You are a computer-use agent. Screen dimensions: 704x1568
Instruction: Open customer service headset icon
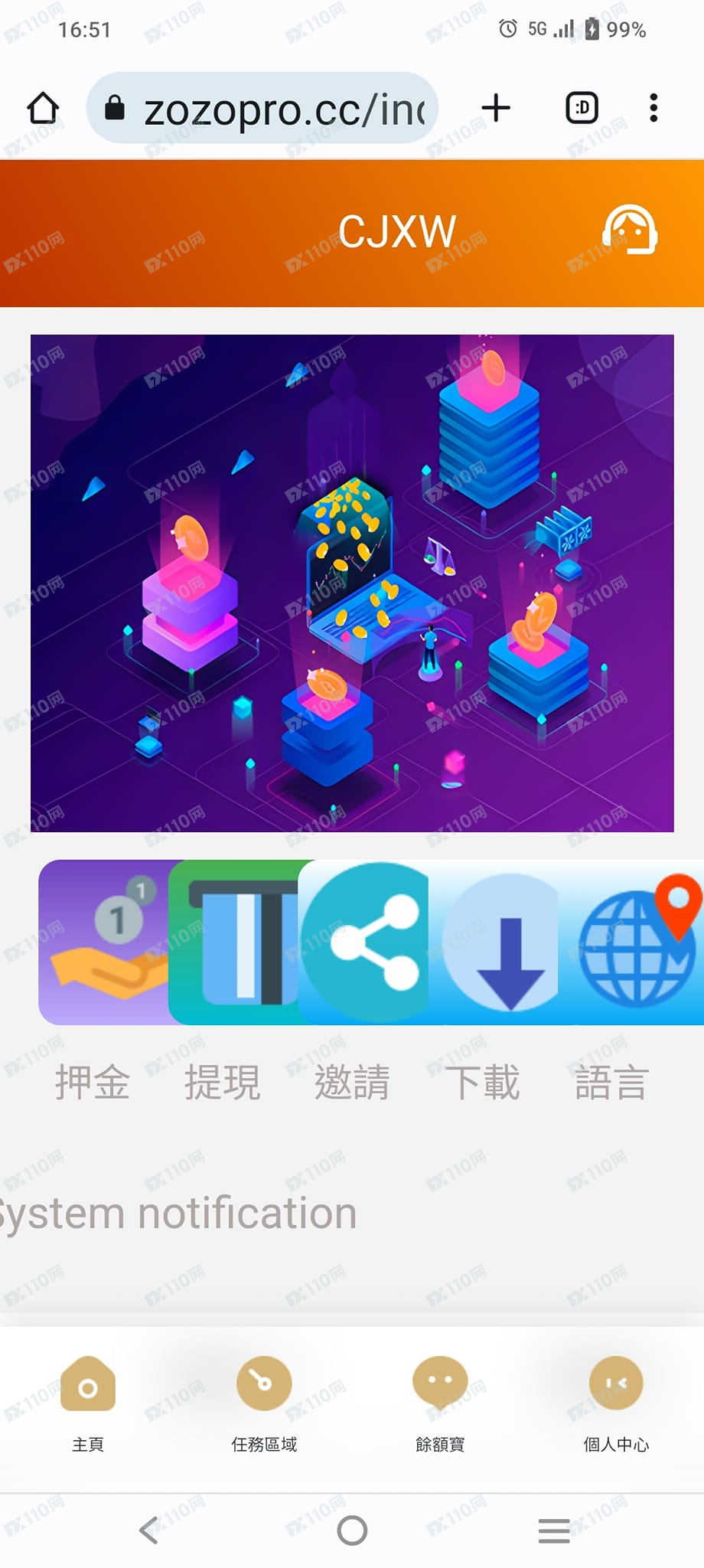pyautogui.click(x=630, y=230)
